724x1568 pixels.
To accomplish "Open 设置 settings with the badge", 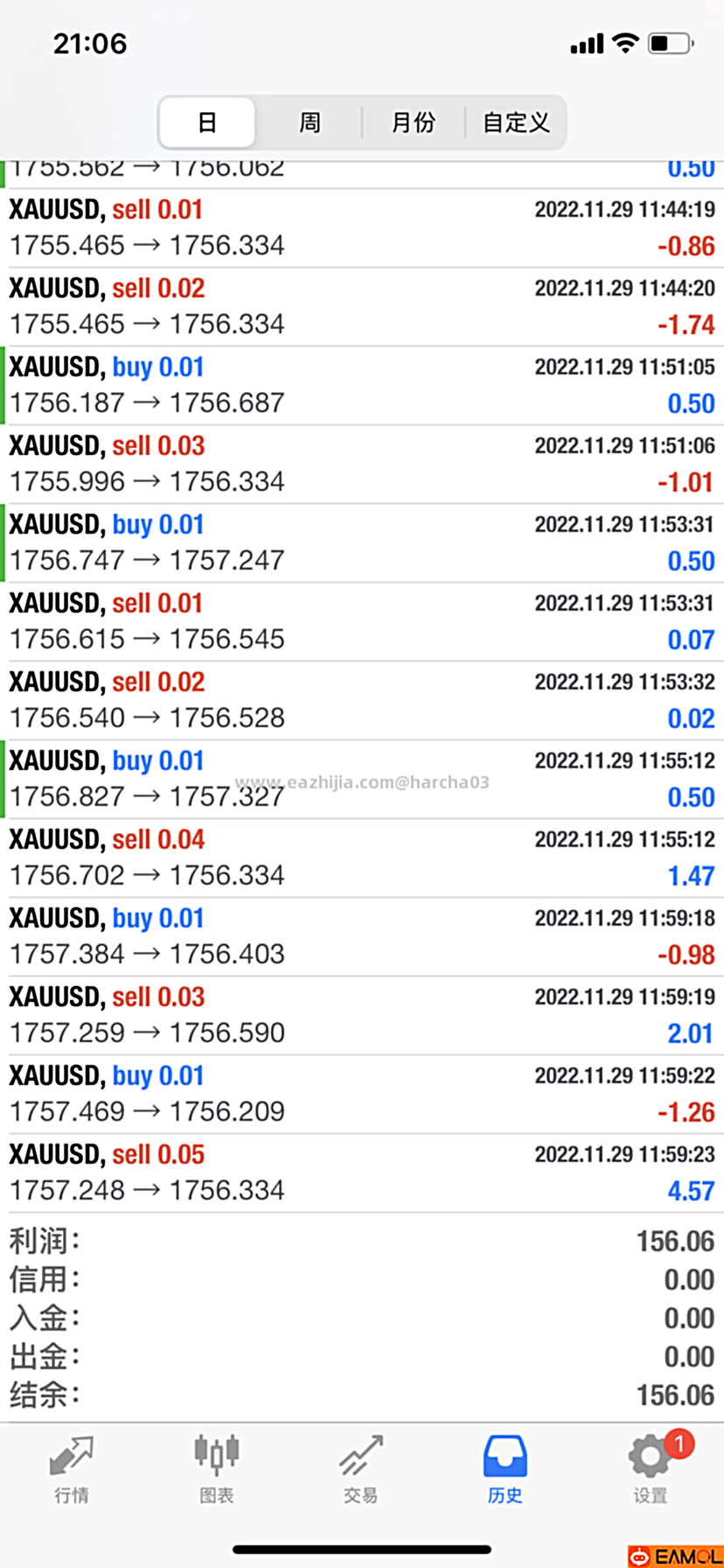I will point(651,1470).
